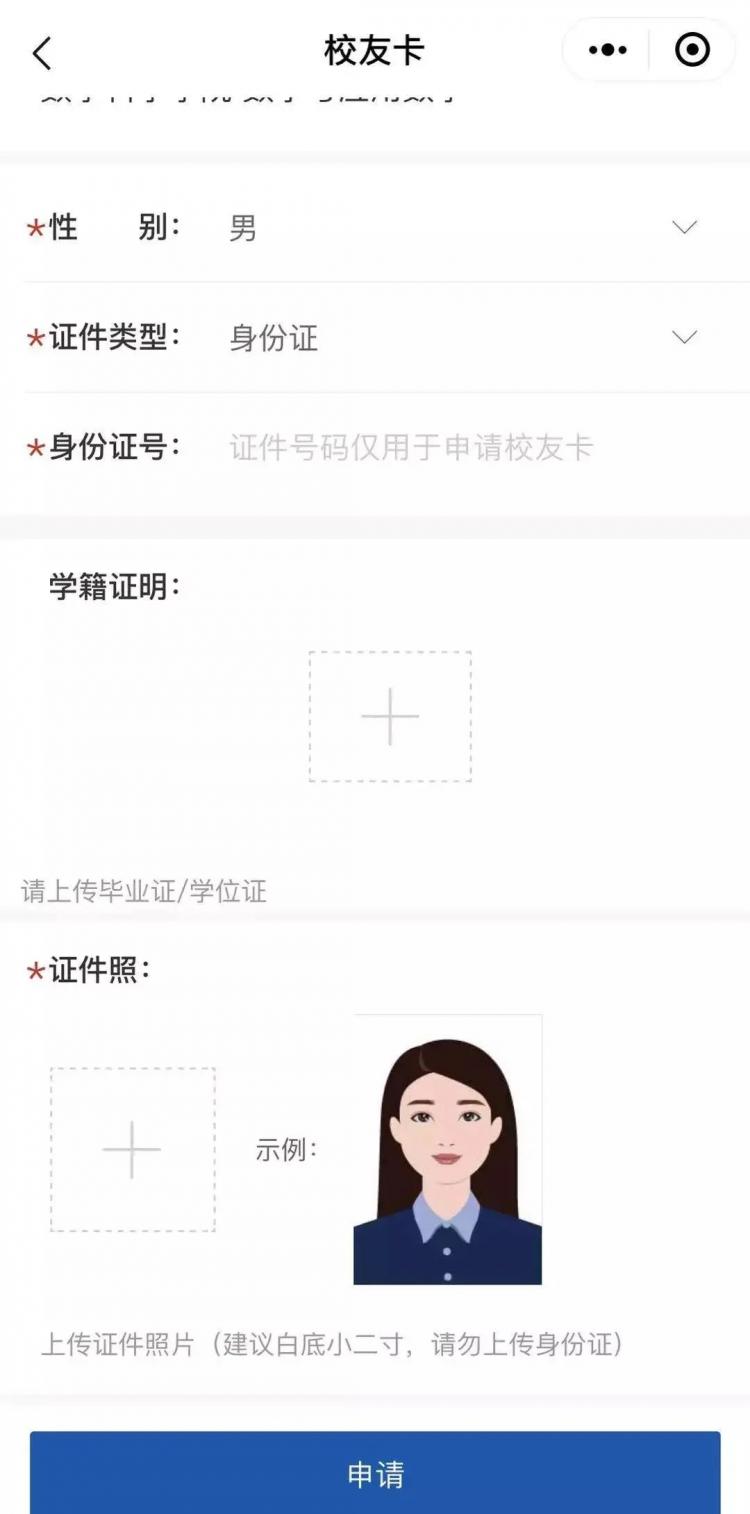Screen dimensions: 750x1514
Task: Go back using the top-left arrow
Action: click(41, 53)
